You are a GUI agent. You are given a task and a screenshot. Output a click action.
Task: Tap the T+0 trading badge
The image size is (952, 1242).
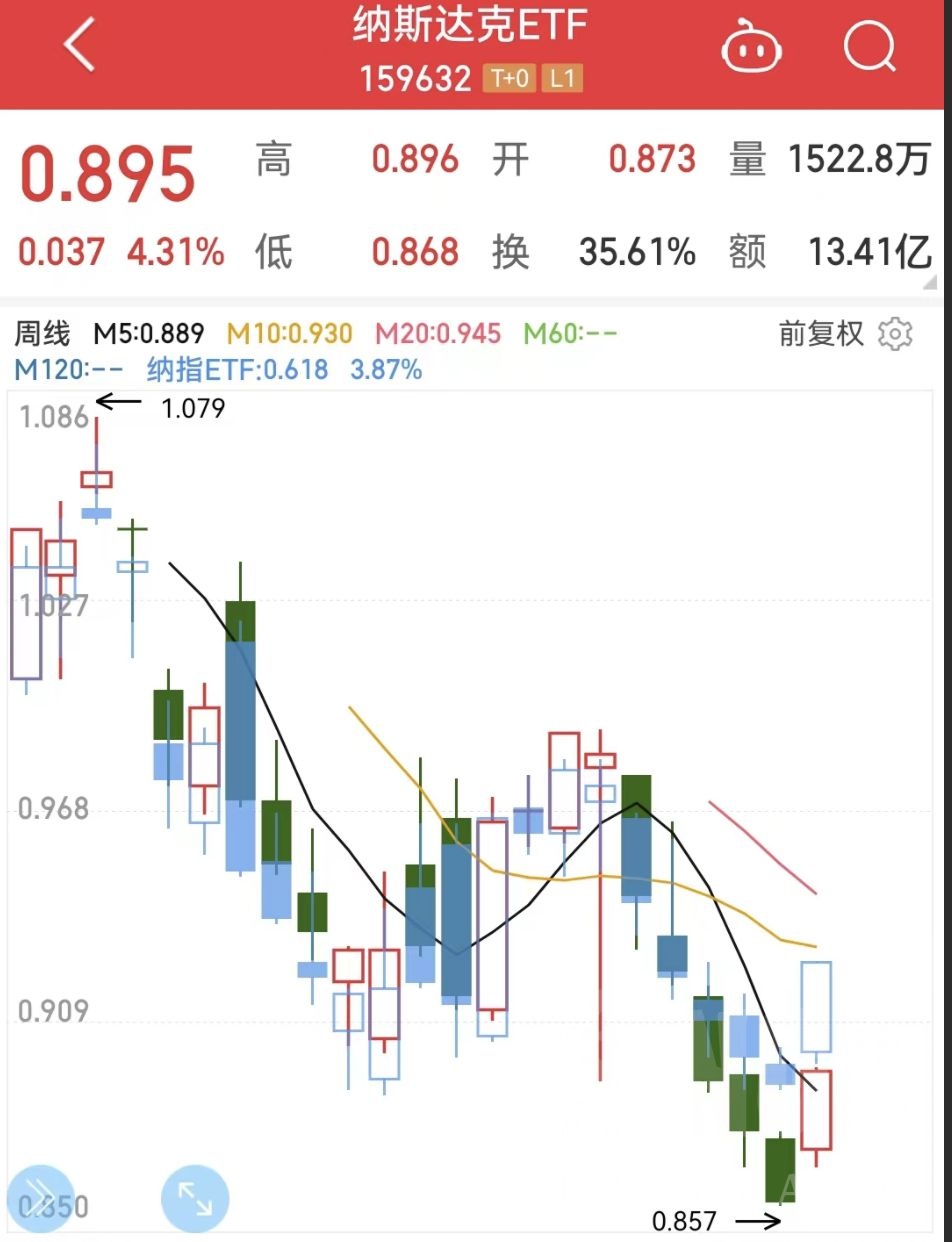point(508,77)
